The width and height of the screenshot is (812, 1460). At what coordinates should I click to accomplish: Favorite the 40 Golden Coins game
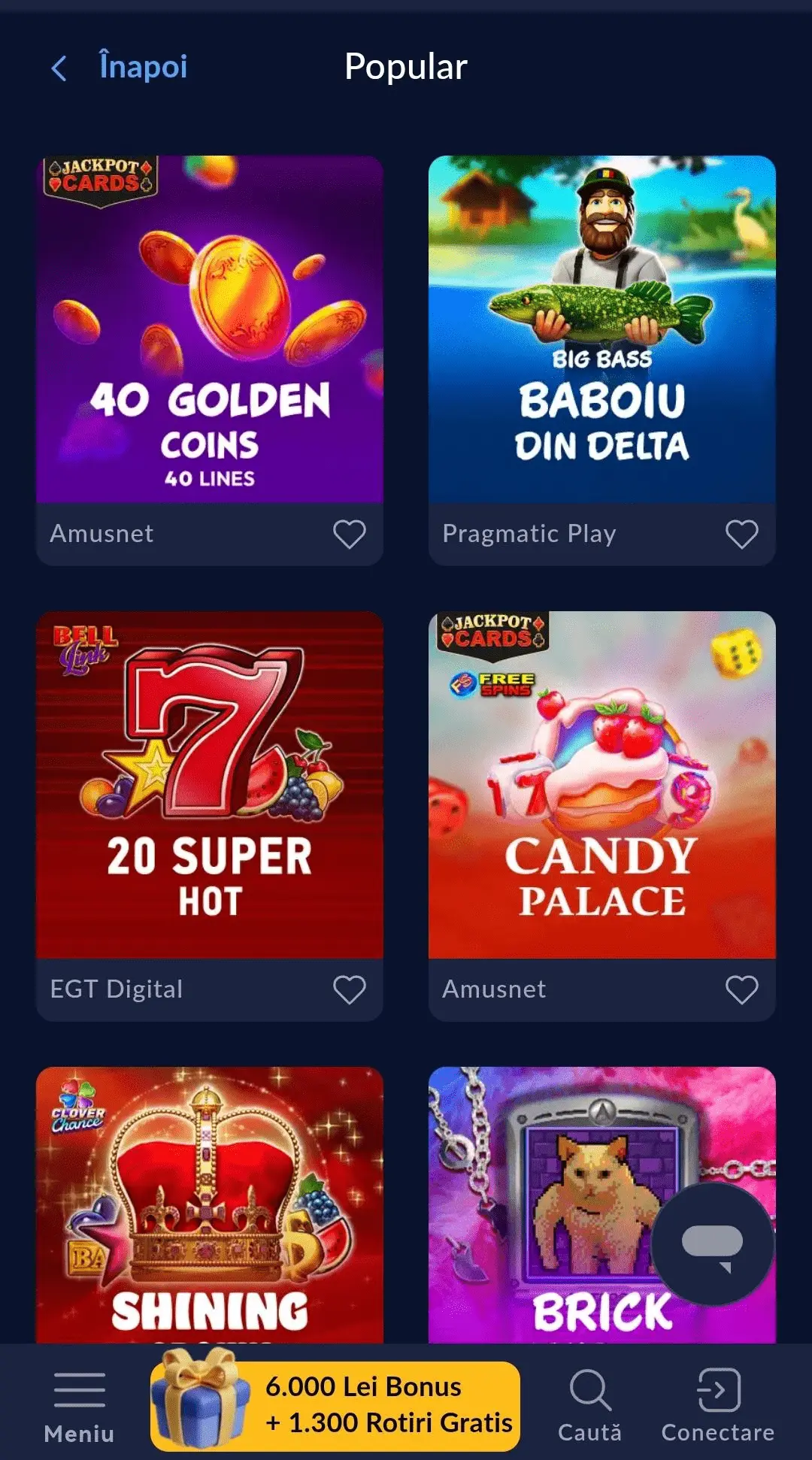tap(350, 535)
